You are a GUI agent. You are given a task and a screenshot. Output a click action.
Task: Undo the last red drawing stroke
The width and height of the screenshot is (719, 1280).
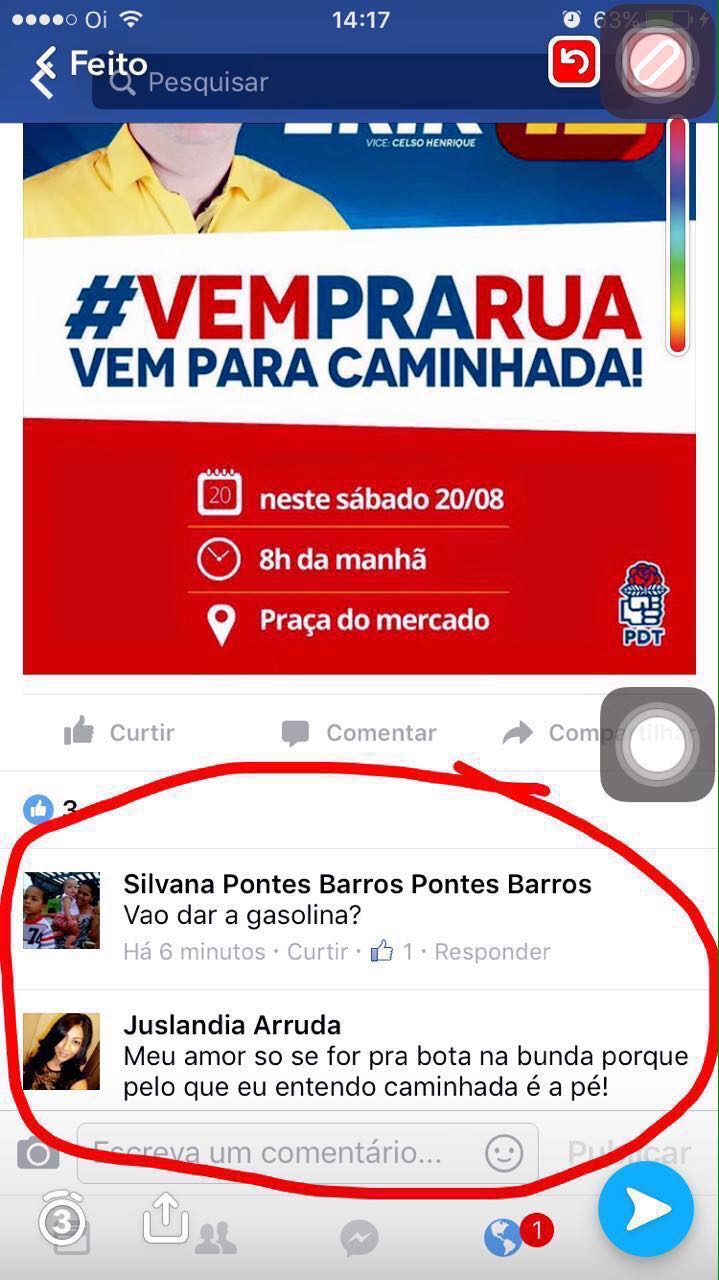click(574, 62)
